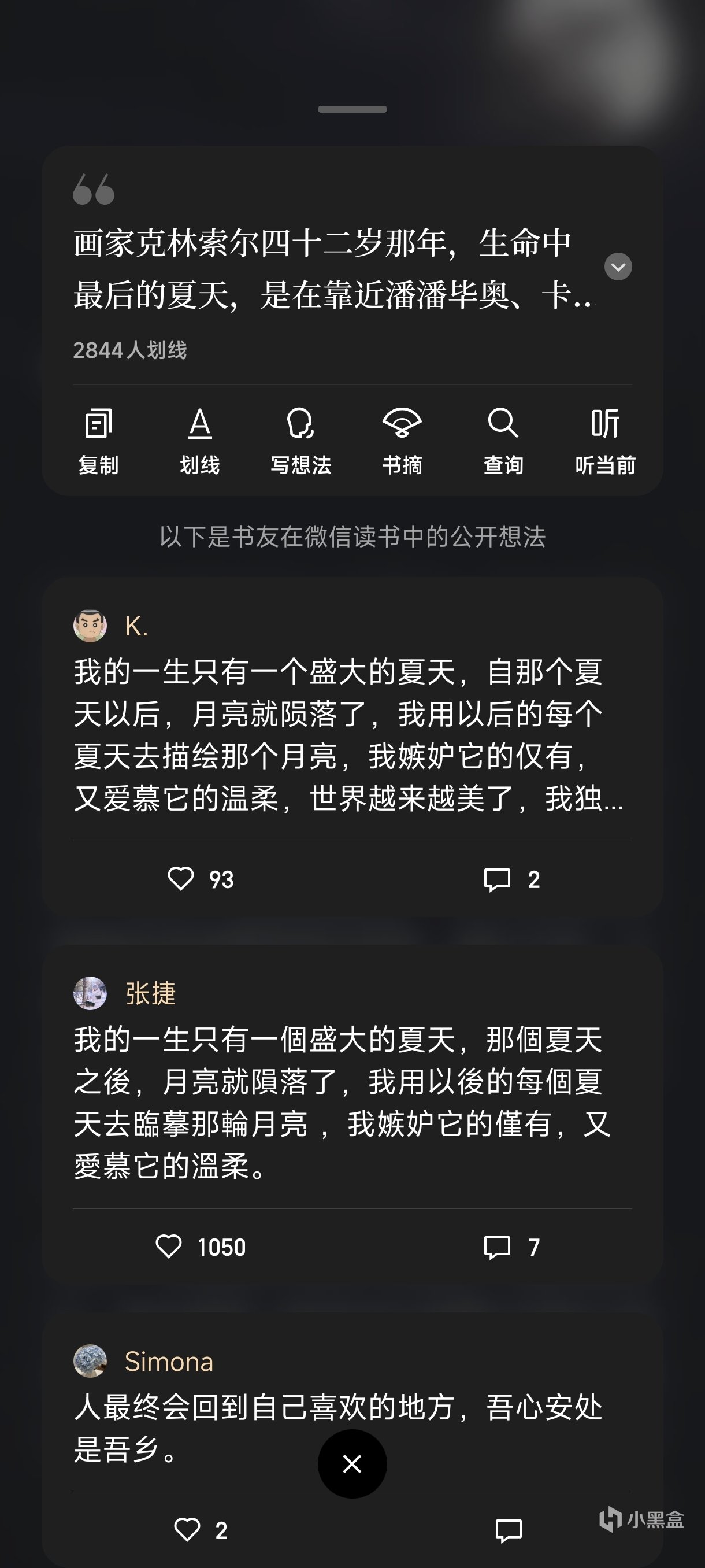705x1568 pixels.
Task: Close the thoughts panel
Action: 352,1464
